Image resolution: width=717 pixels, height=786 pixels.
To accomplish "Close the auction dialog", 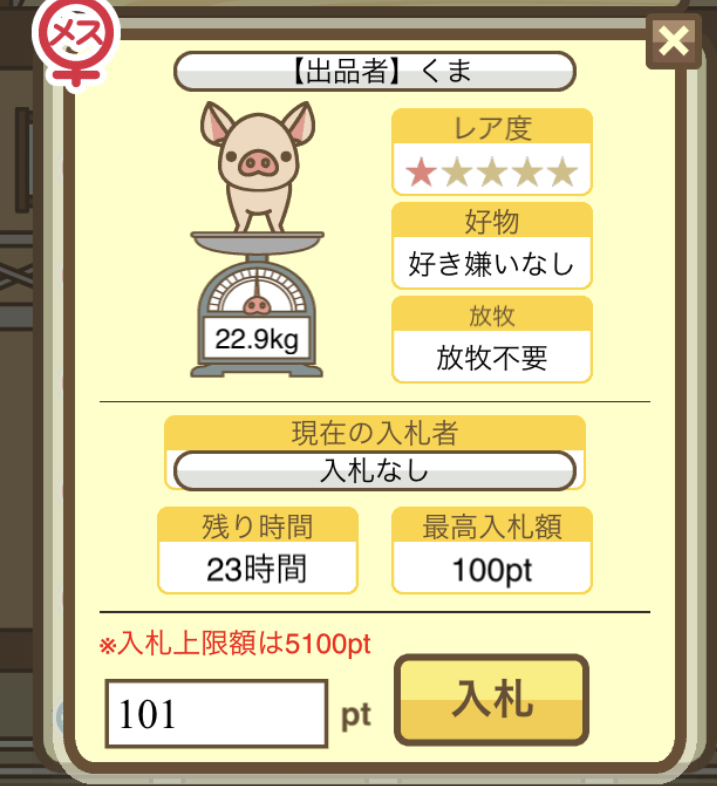I will click(x=675, y=42).
